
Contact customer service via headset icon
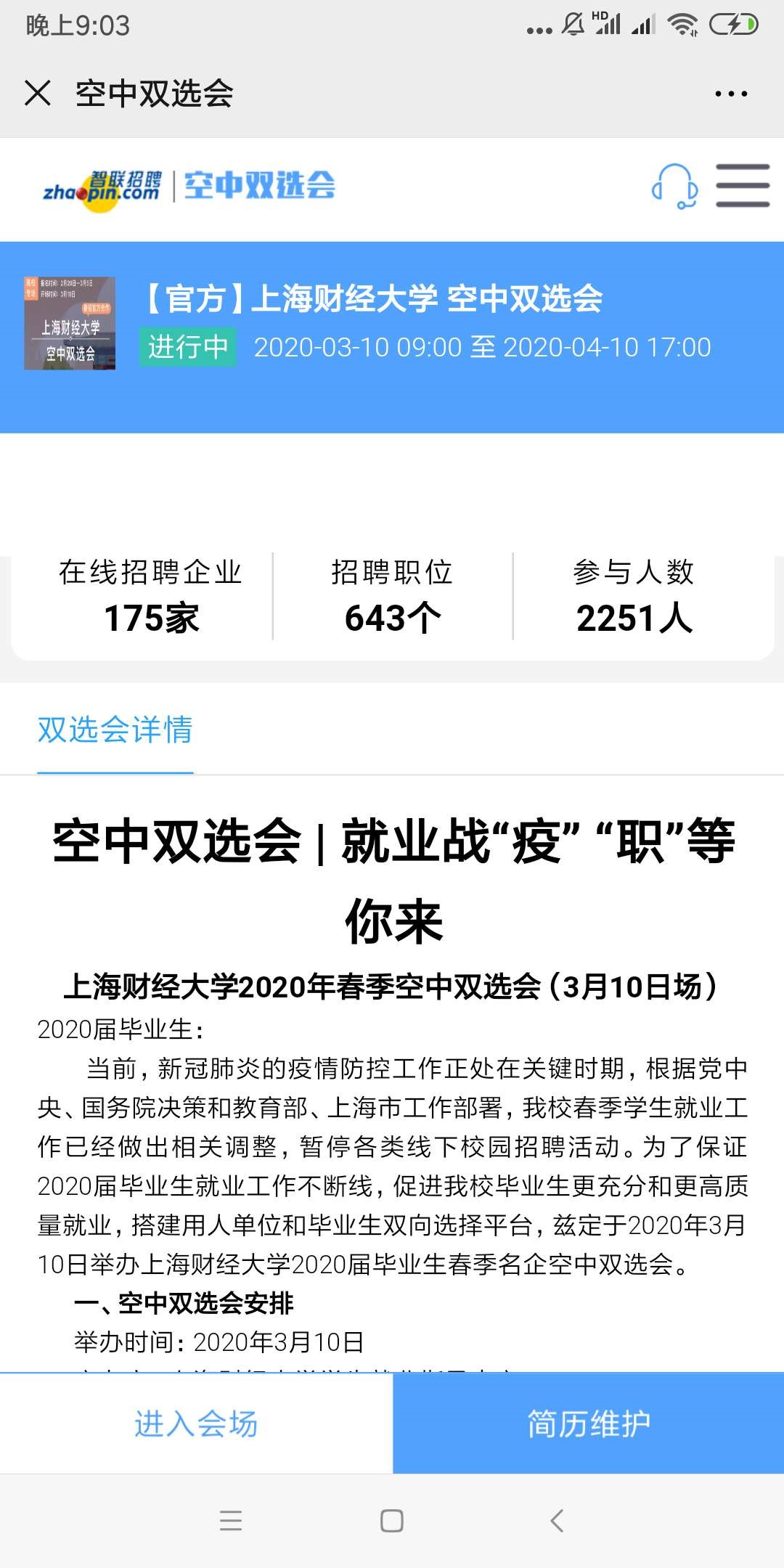(675, 186)
